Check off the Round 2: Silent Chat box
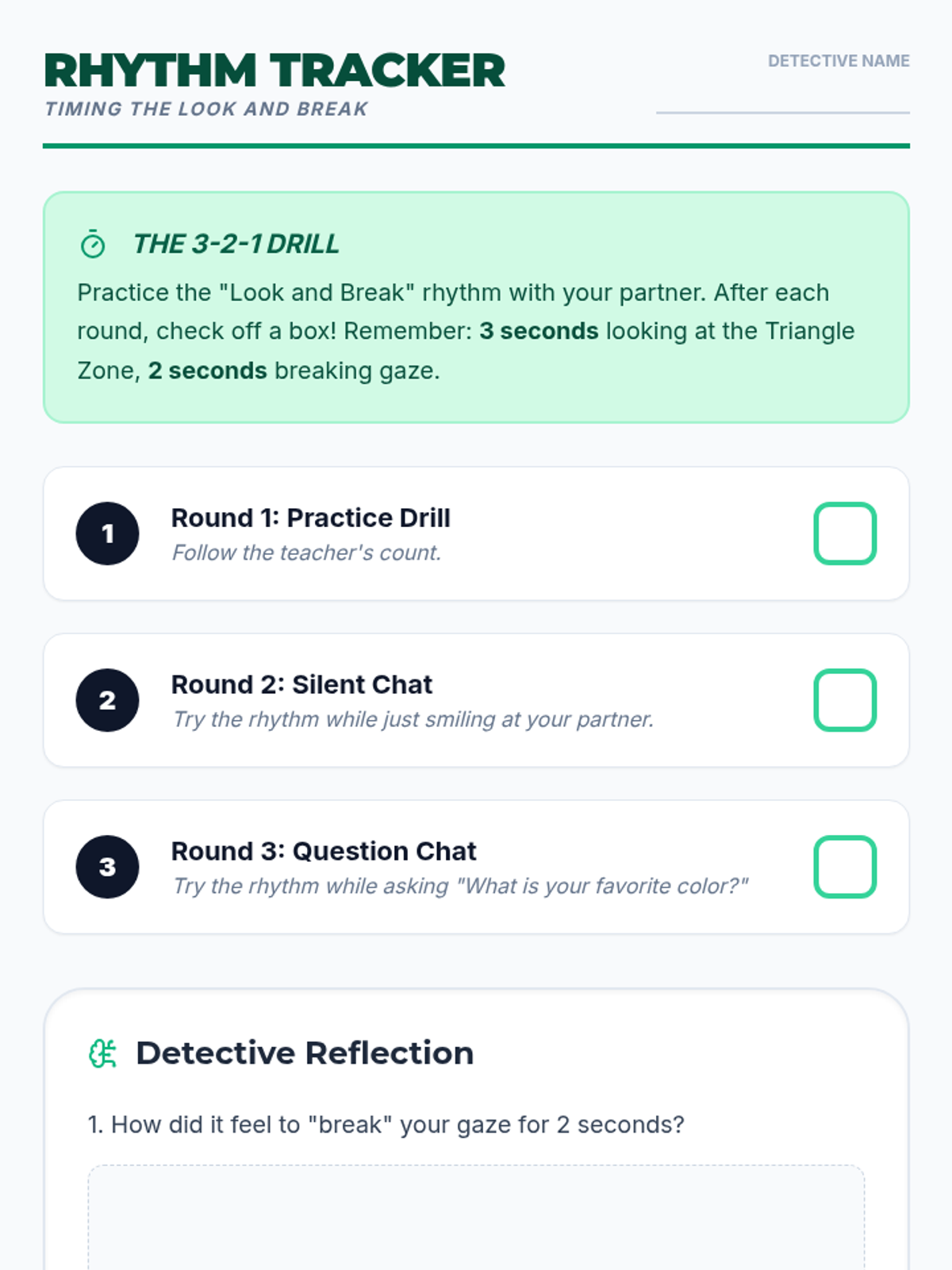The height and width of the screenshot is (1270, 952). click(845, 700)
